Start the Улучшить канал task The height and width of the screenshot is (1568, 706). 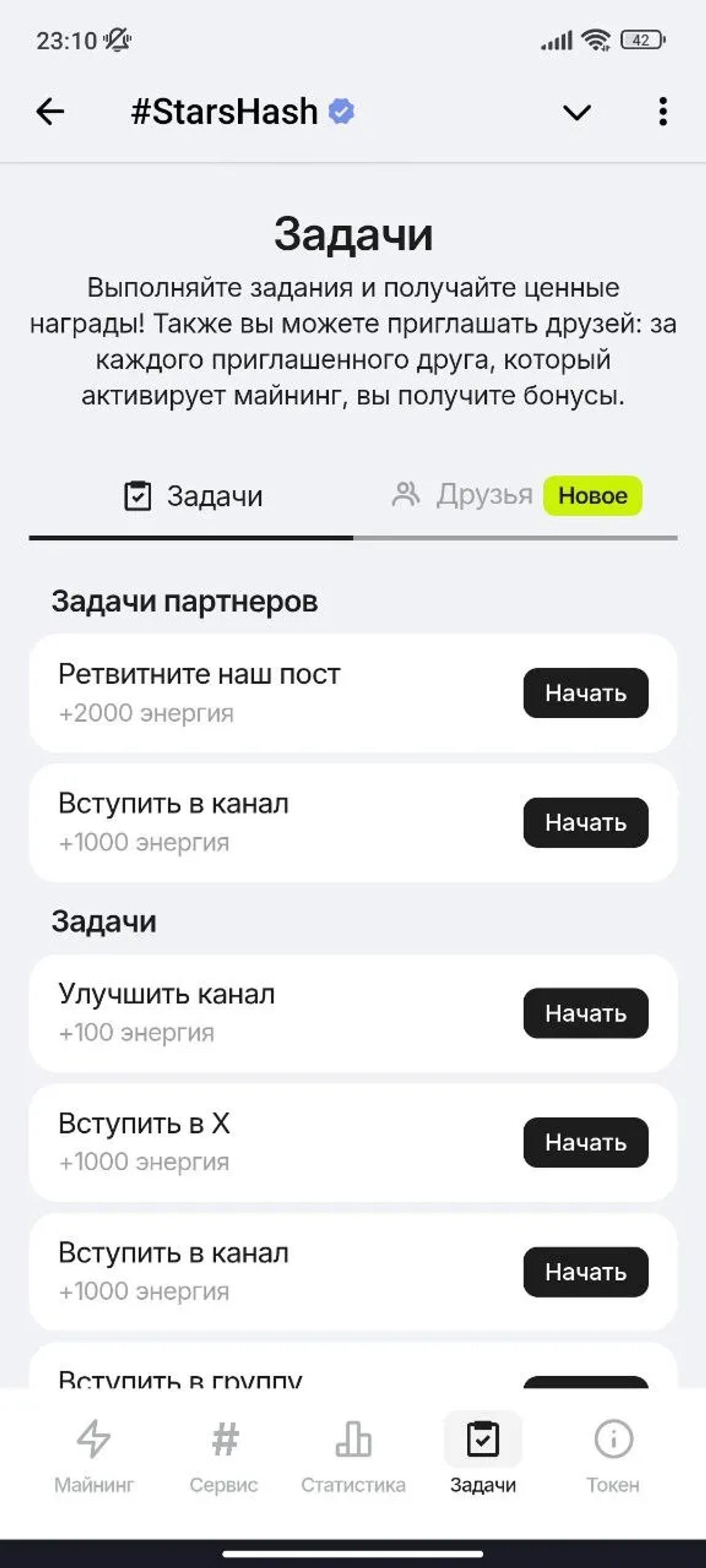coord(586,1013)
